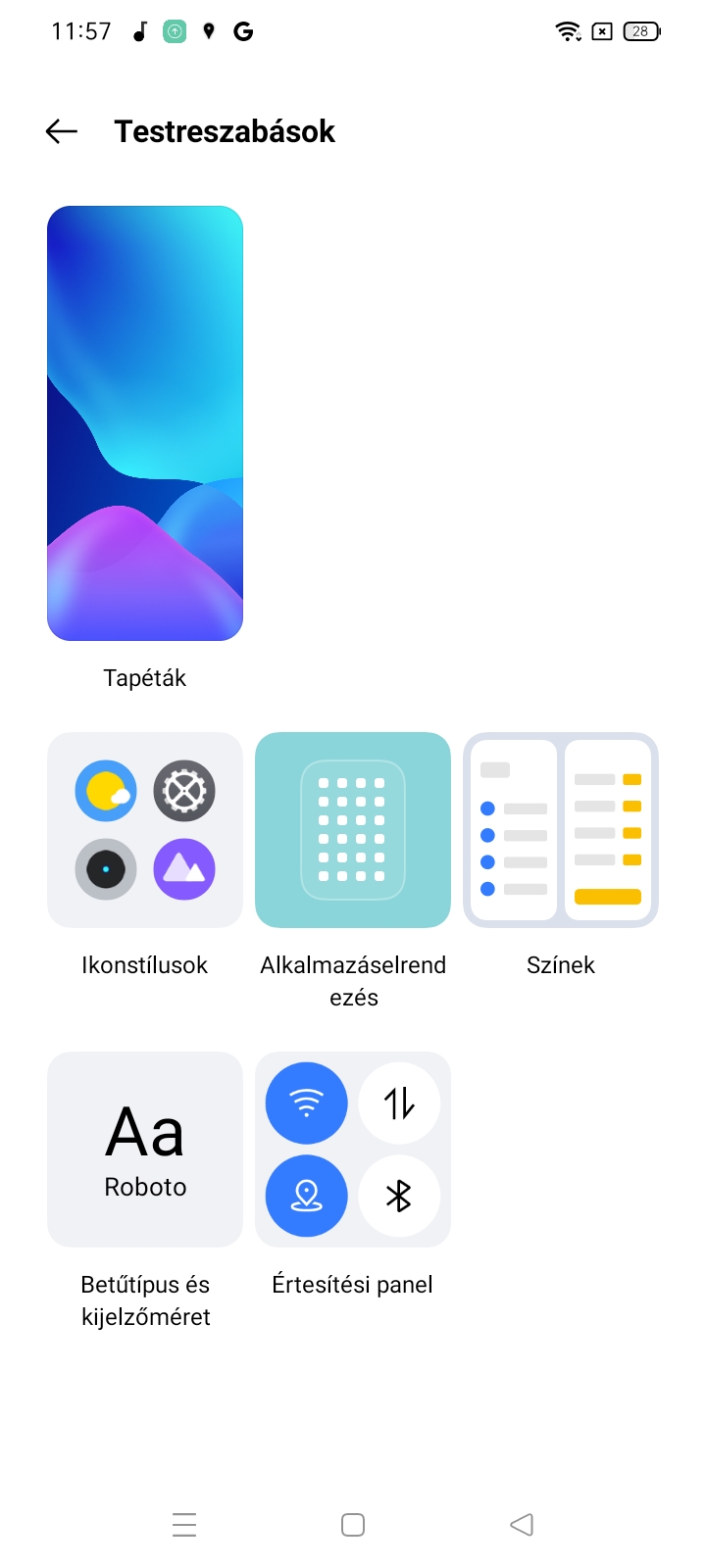Open the Színek color options
This screenshot has width=706, height=1568.
pyautogui.click(x=561, y=830)
